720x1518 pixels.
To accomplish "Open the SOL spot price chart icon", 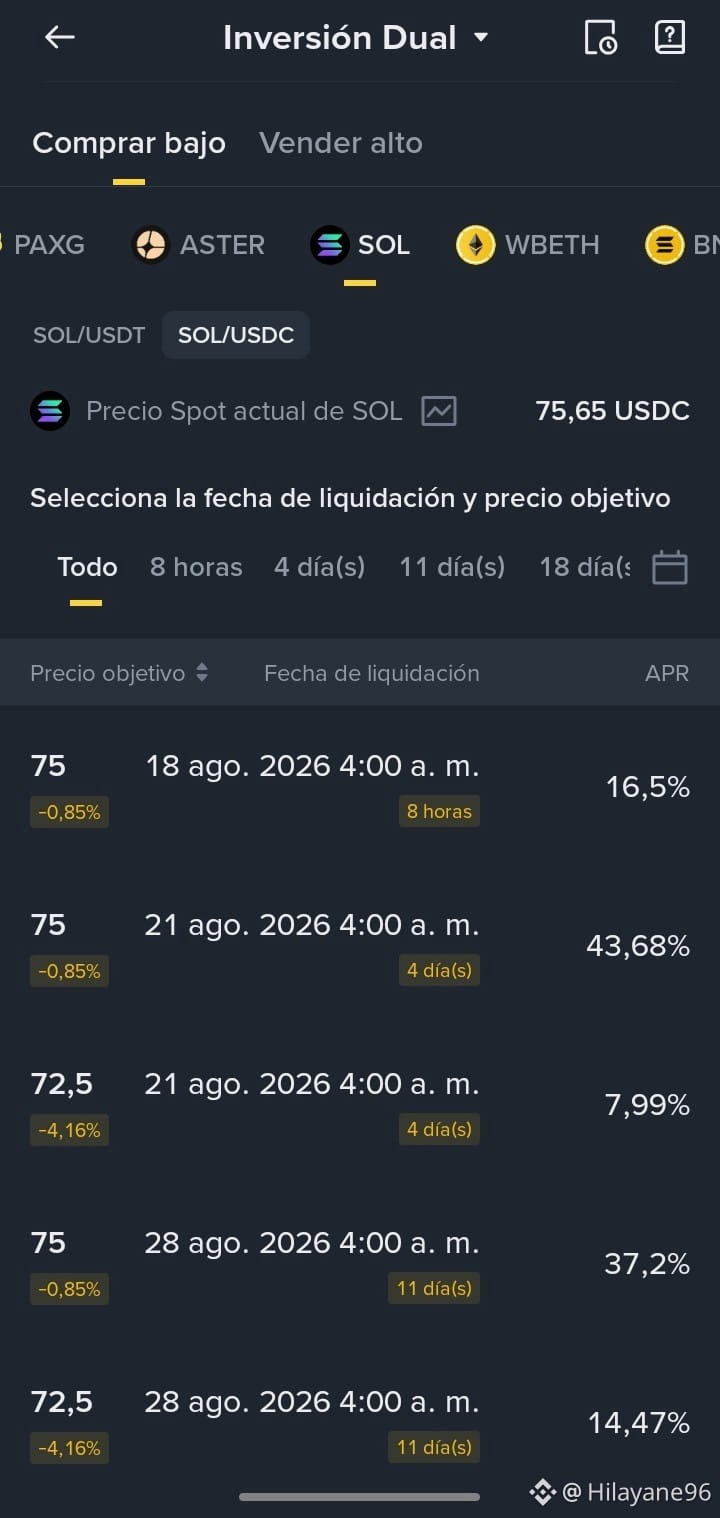I will (439, 411).
